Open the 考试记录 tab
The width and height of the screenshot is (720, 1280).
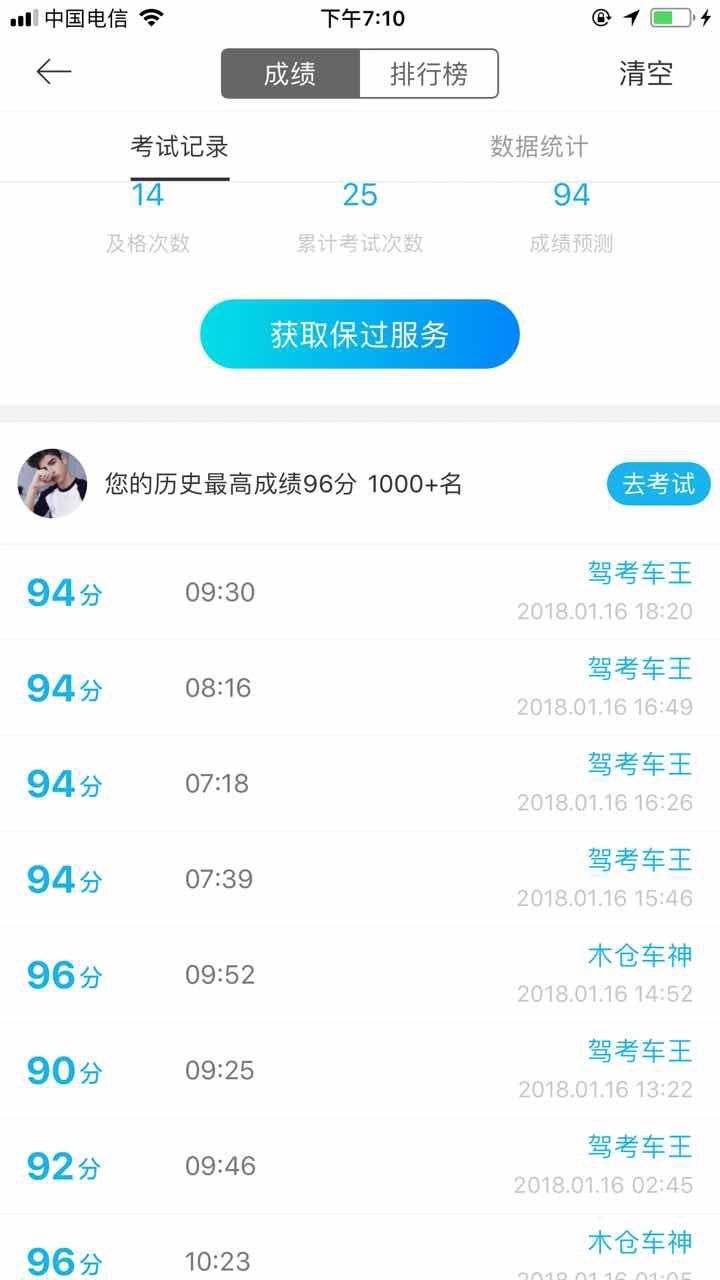coord(180,147)
